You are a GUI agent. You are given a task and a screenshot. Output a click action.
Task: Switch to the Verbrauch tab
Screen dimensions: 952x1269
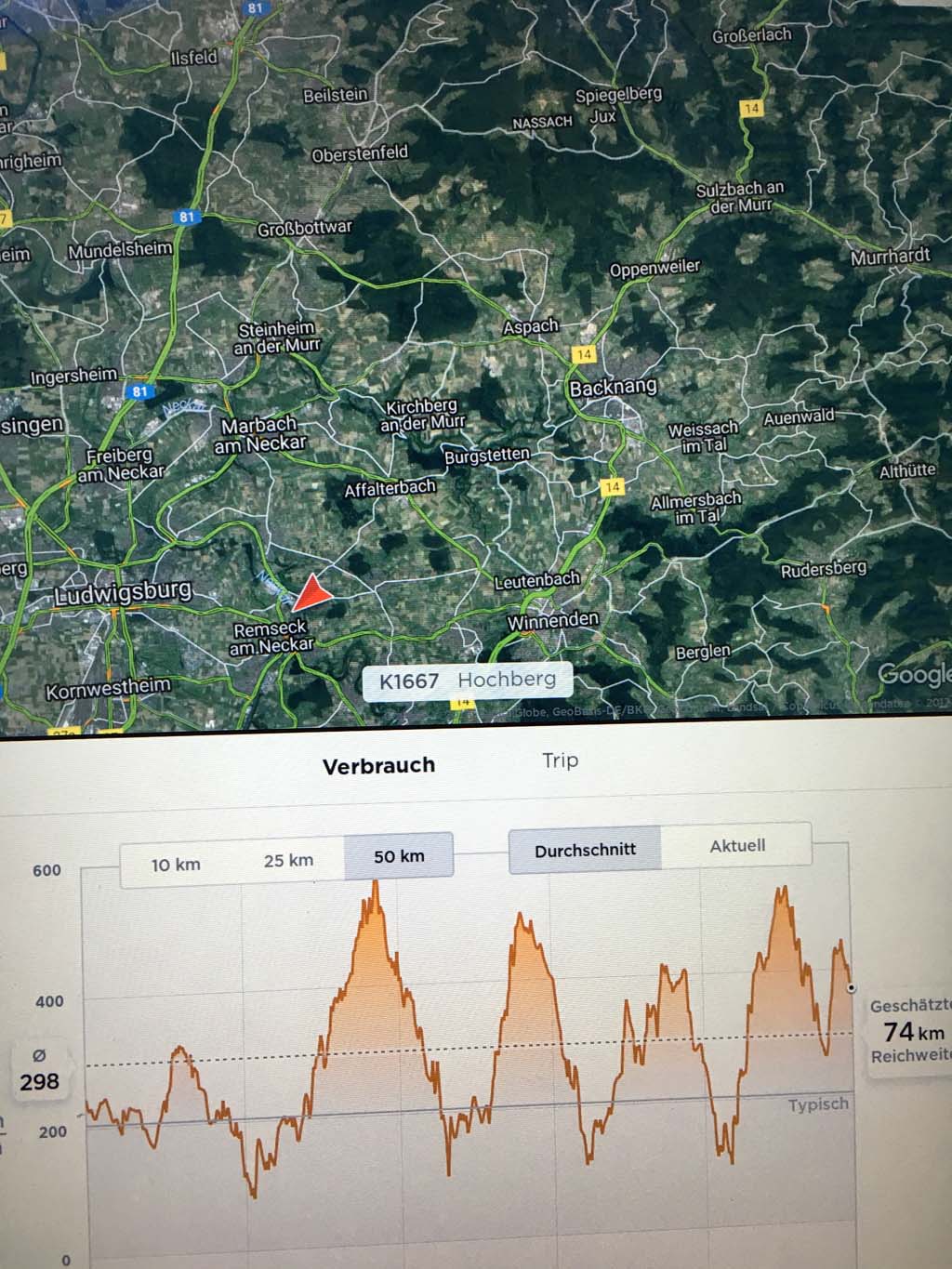(378, 766)
